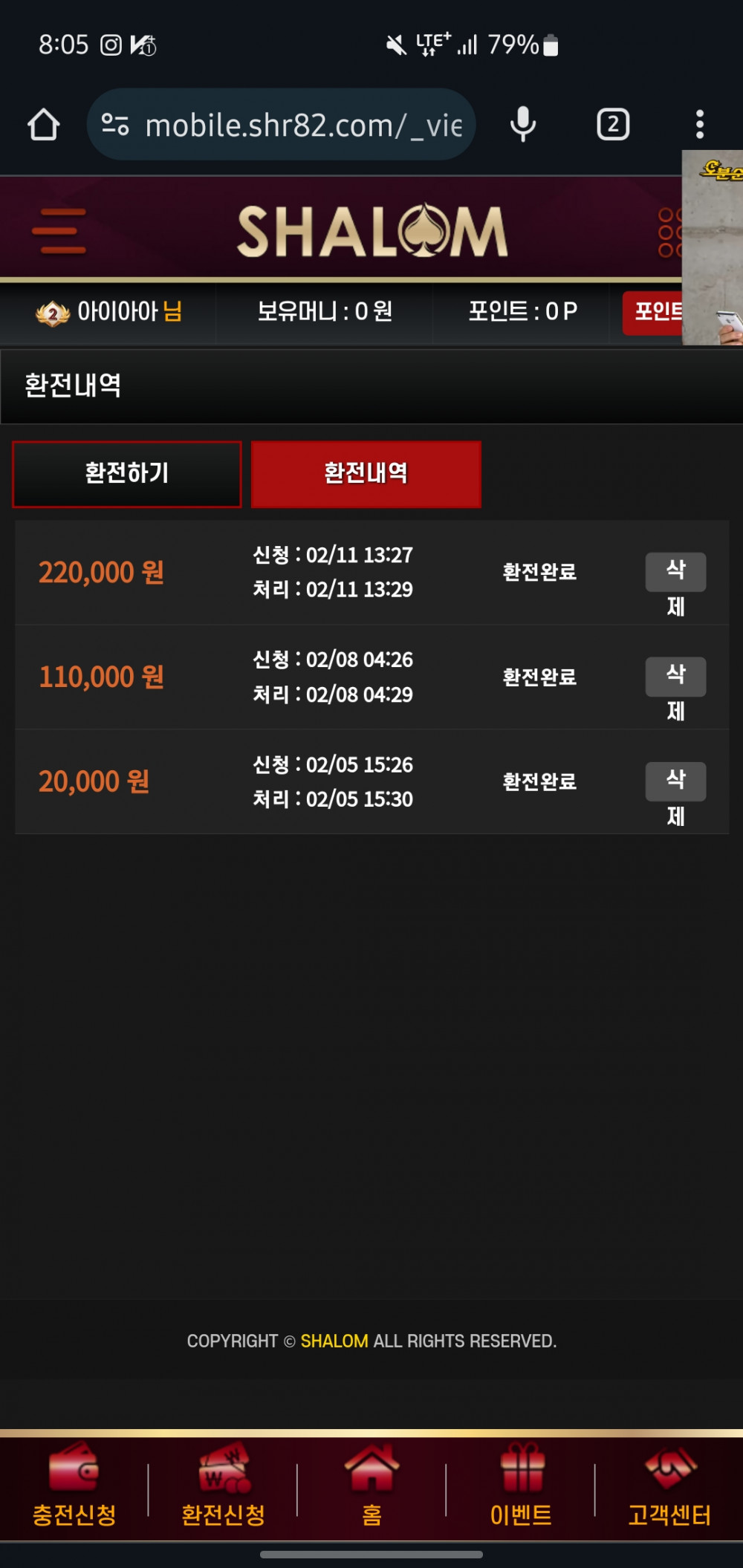The width and height of the screenshot is (743, 1568).
Task: Switch to the 환전하기 tab
Action: point(127,474)
